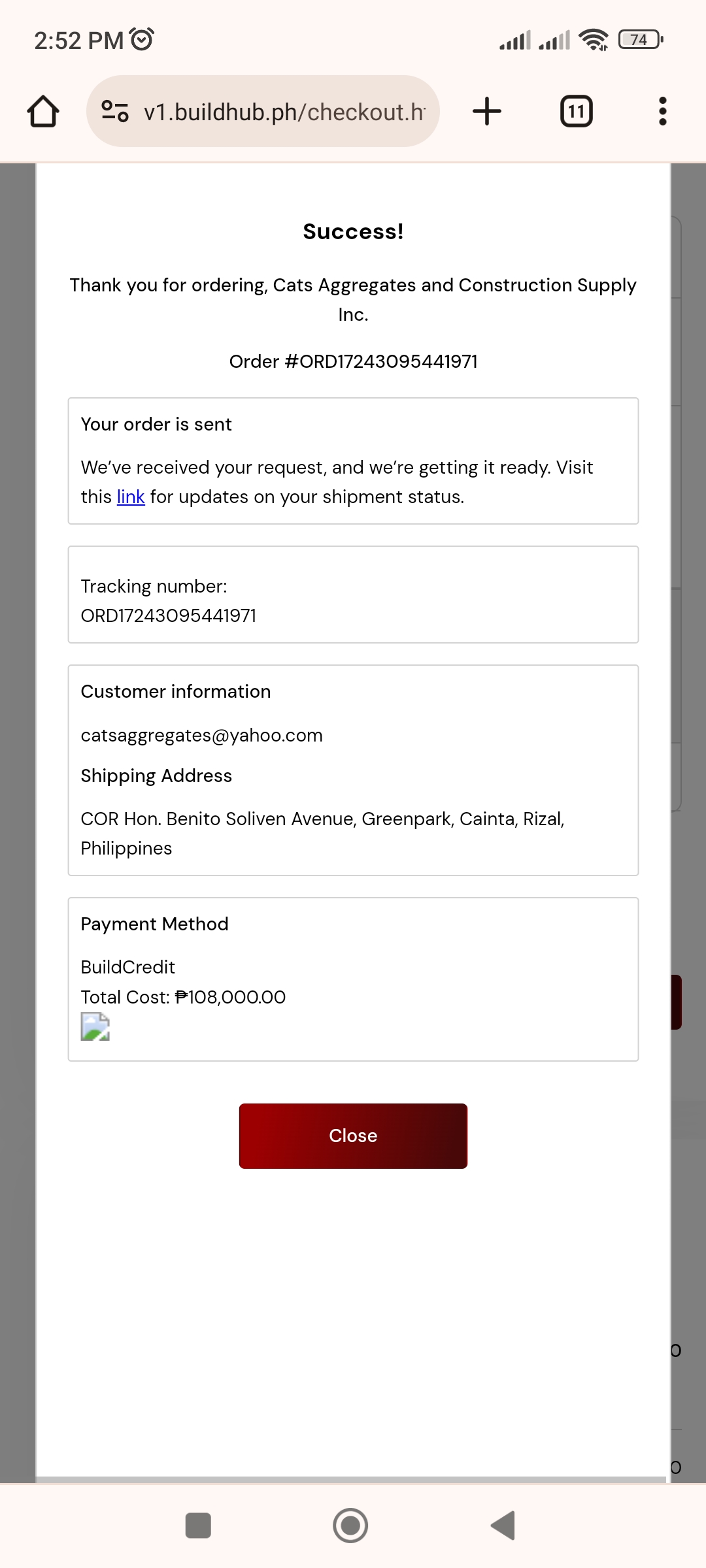Screen dimensions: 706x1568
Task: Go back using system navigation
Action: pos(503,1526)
